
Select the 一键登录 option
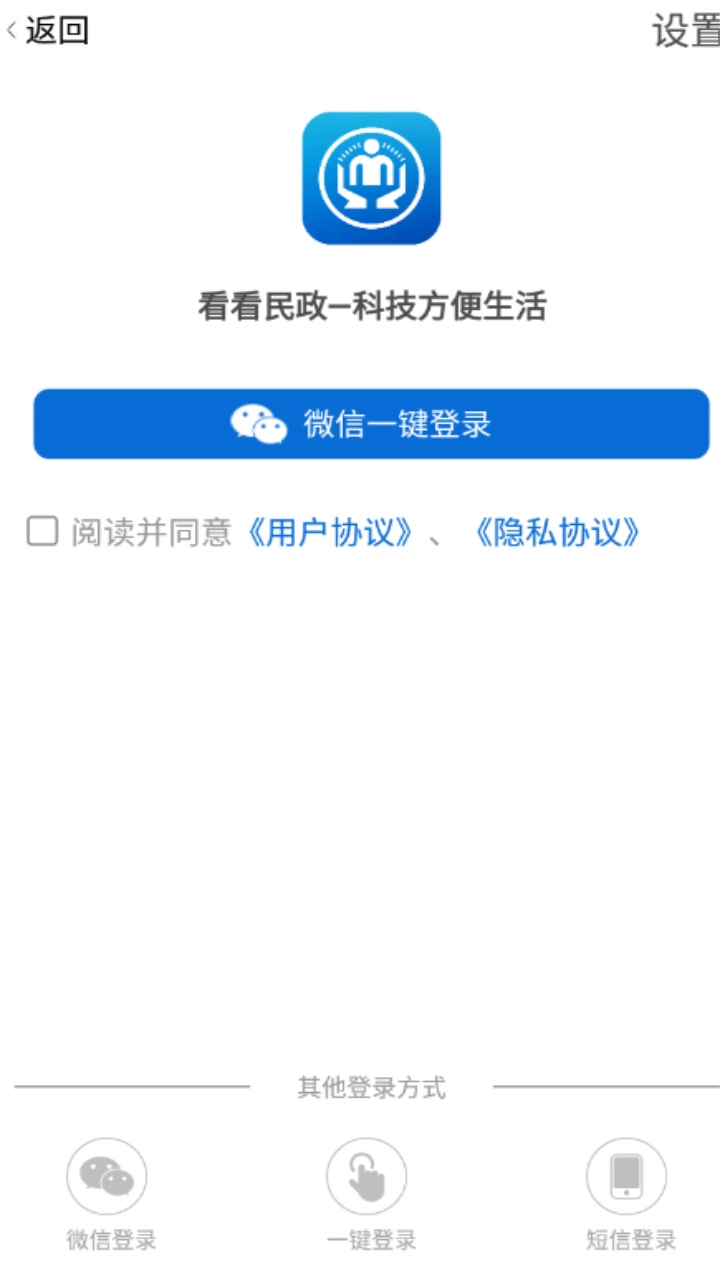coord(366,1177)
